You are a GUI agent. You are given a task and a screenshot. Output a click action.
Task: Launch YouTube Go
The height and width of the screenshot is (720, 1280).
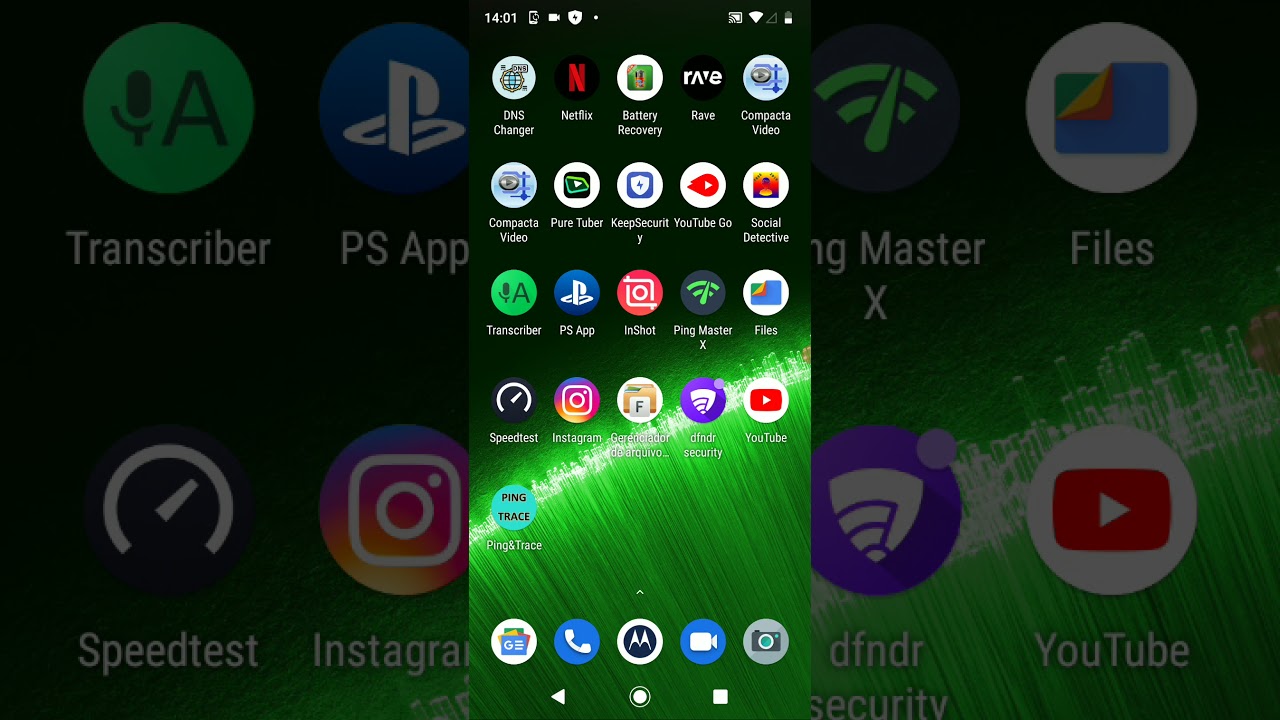(x=703, y=186)
